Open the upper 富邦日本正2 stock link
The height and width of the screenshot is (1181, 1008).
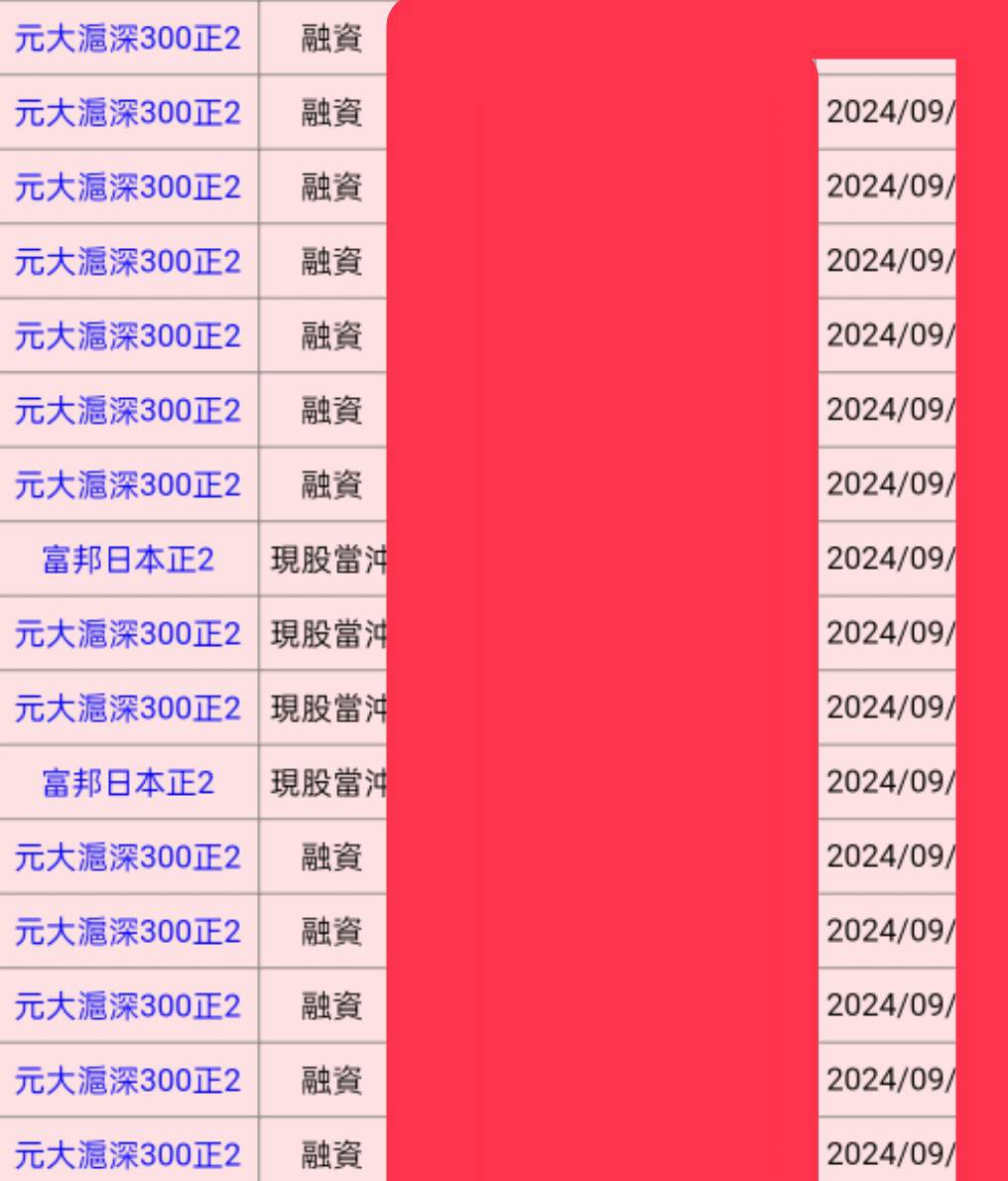tap(128, 560)
